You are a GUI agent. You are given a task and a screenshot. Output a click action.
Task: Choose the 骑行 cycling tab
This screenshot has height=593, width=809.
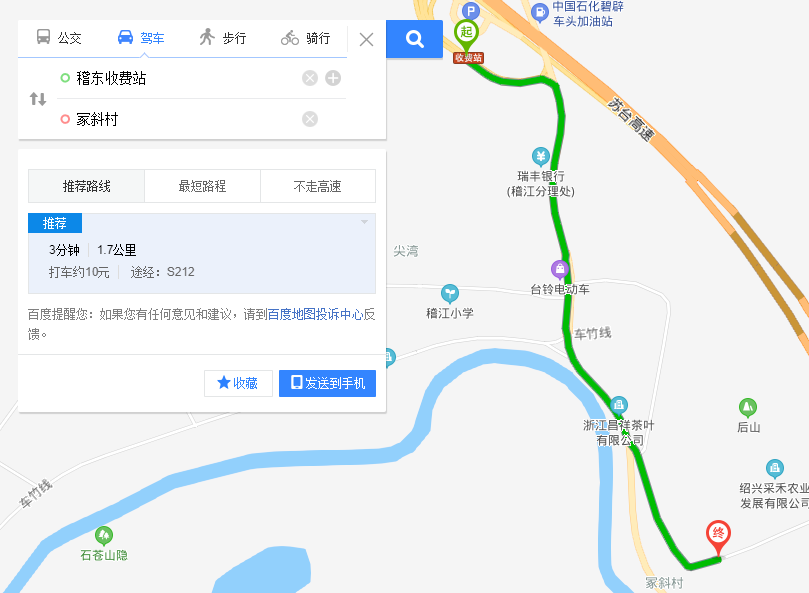pos(306,39)
